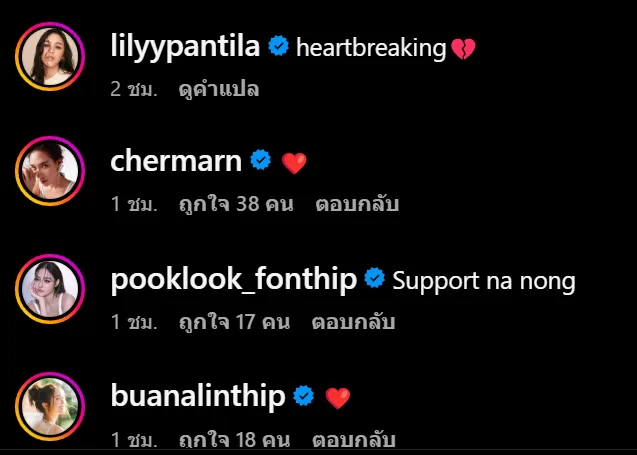637x455 pixels.
Task: Open the chermarn username link
Action: [x=175, y=160]
